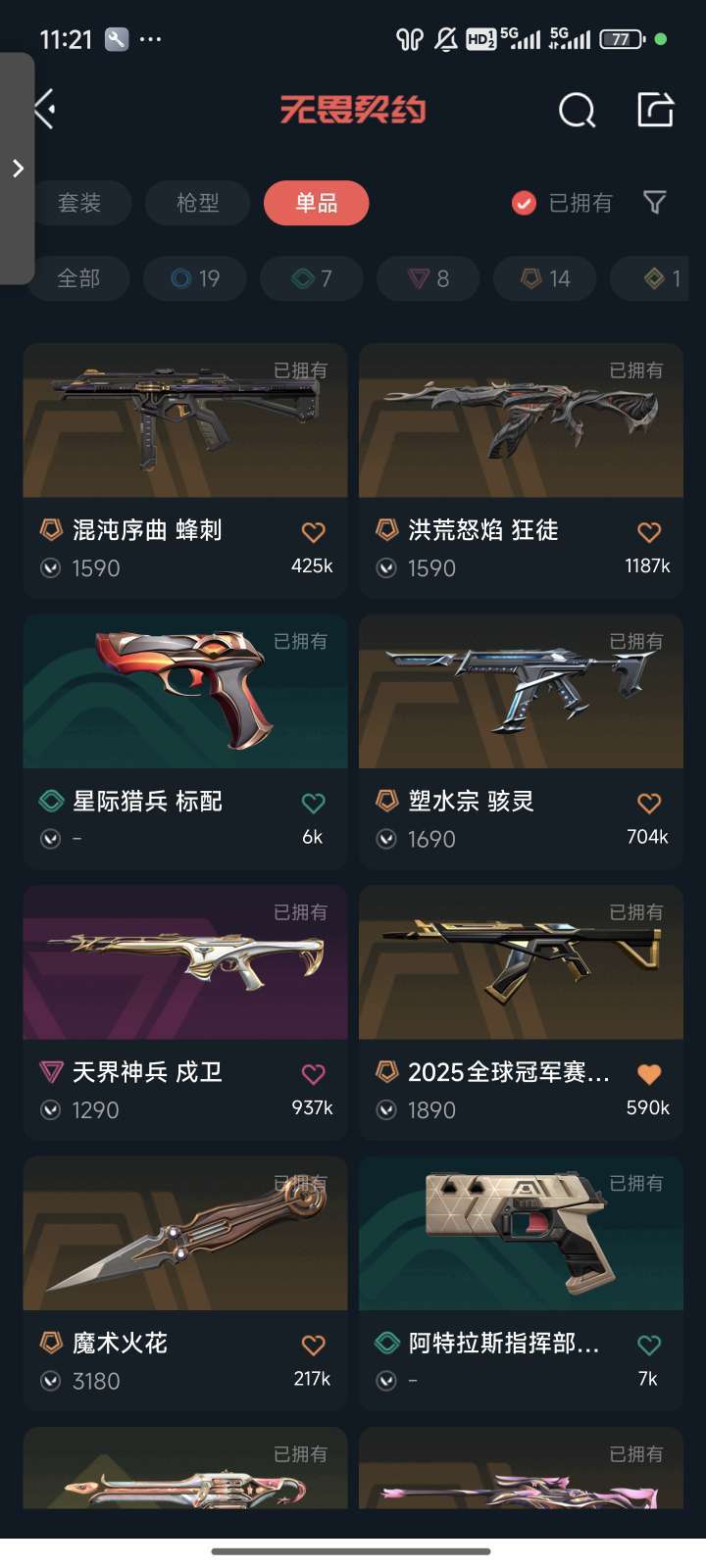Tap the heart on 塑水宗 骇灵
The height and width of the screenshot is (1568, 706).
[649, 804]
